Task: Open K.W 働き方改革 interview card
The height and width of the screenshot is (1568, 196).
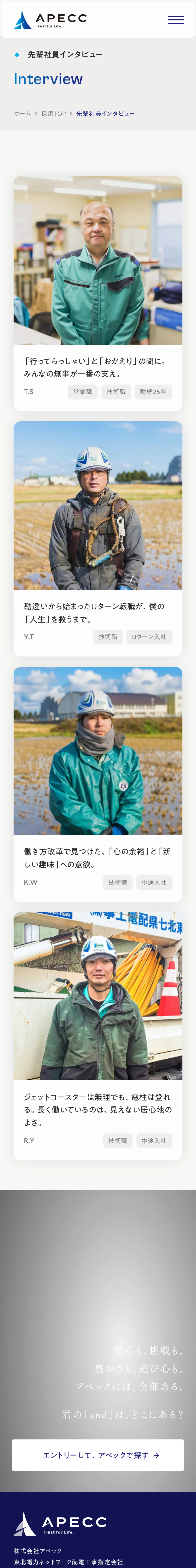Action: click(97, 783)
